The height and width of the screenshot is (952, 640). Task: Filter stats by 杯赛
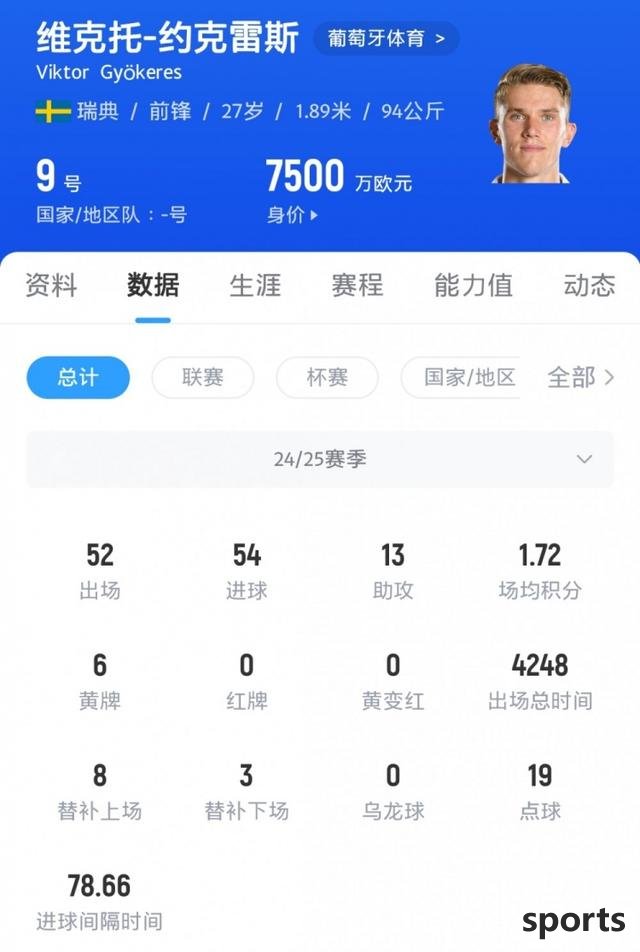point(327,378)
